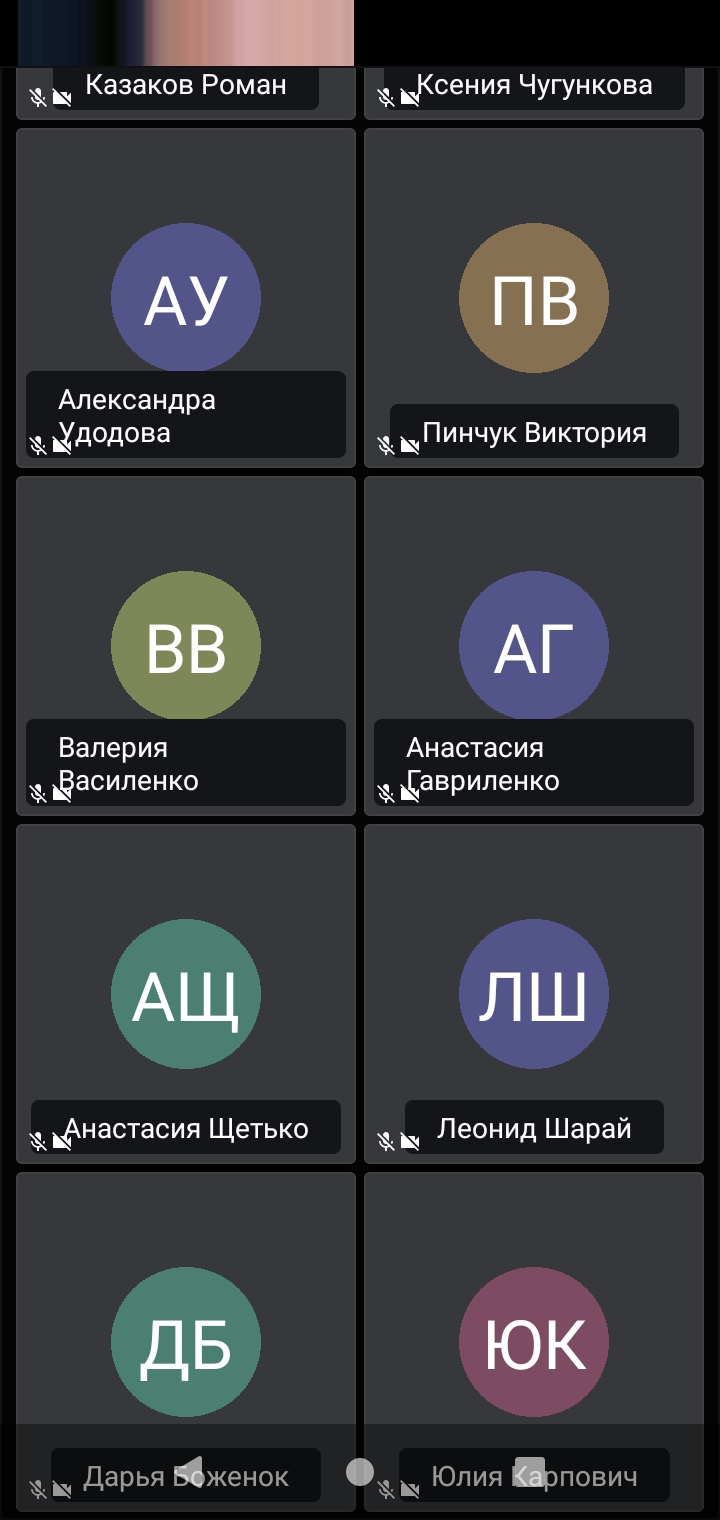This screenshot has width=720, height=1520.
Task: Tap the Казаков Роман tile
Action: click(186, 92)
